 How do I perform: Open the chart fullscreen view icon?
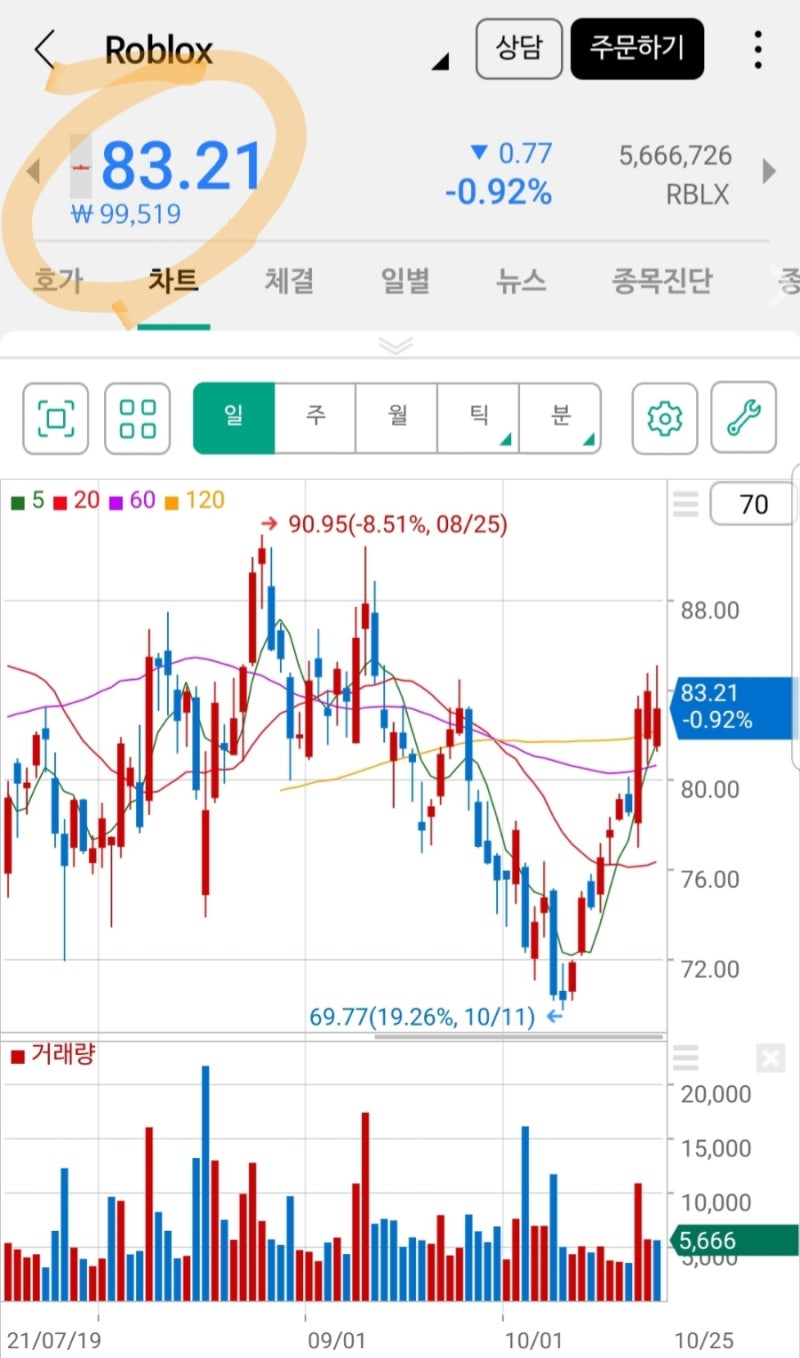[55, 418]
